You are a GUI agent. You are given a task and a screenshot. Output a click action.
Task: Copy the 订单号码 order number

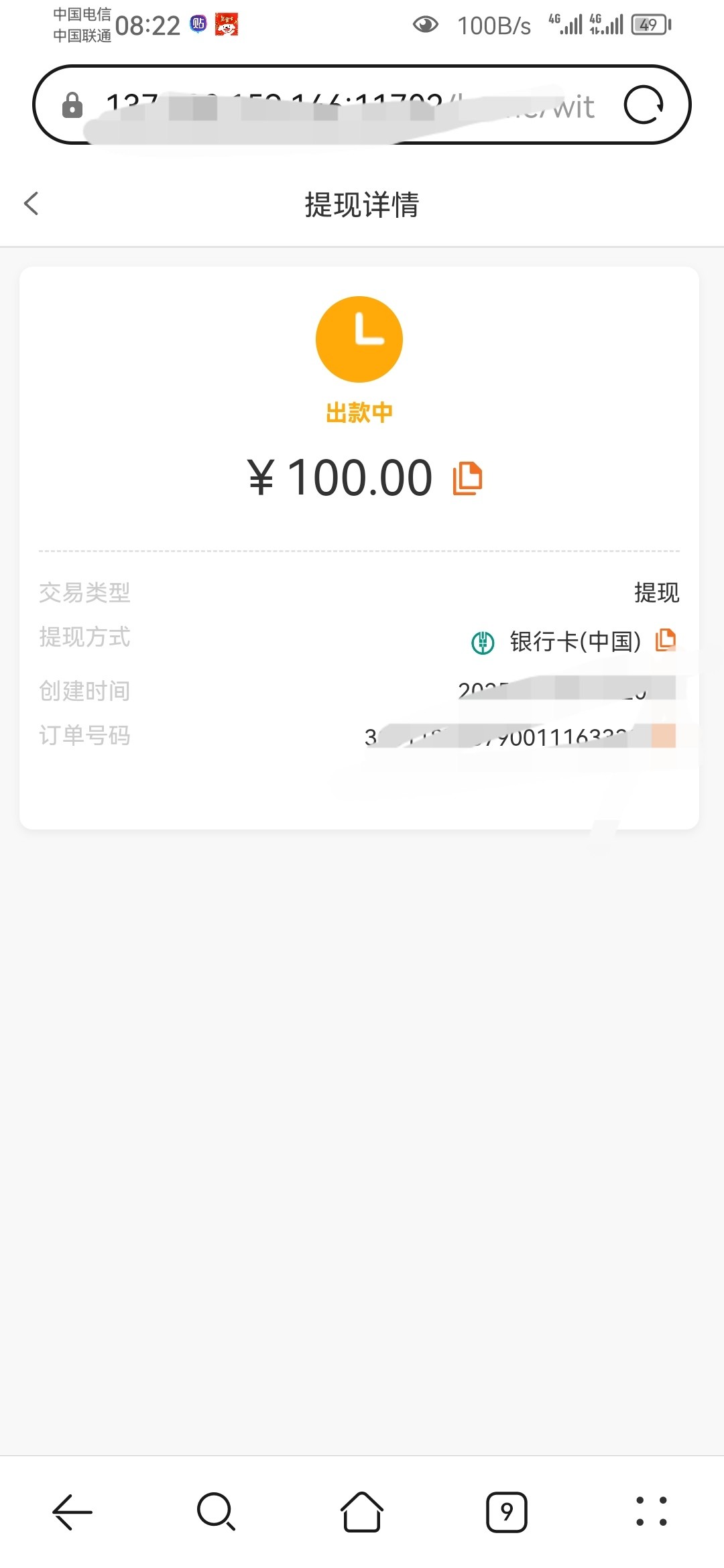(x=663, y=736)
